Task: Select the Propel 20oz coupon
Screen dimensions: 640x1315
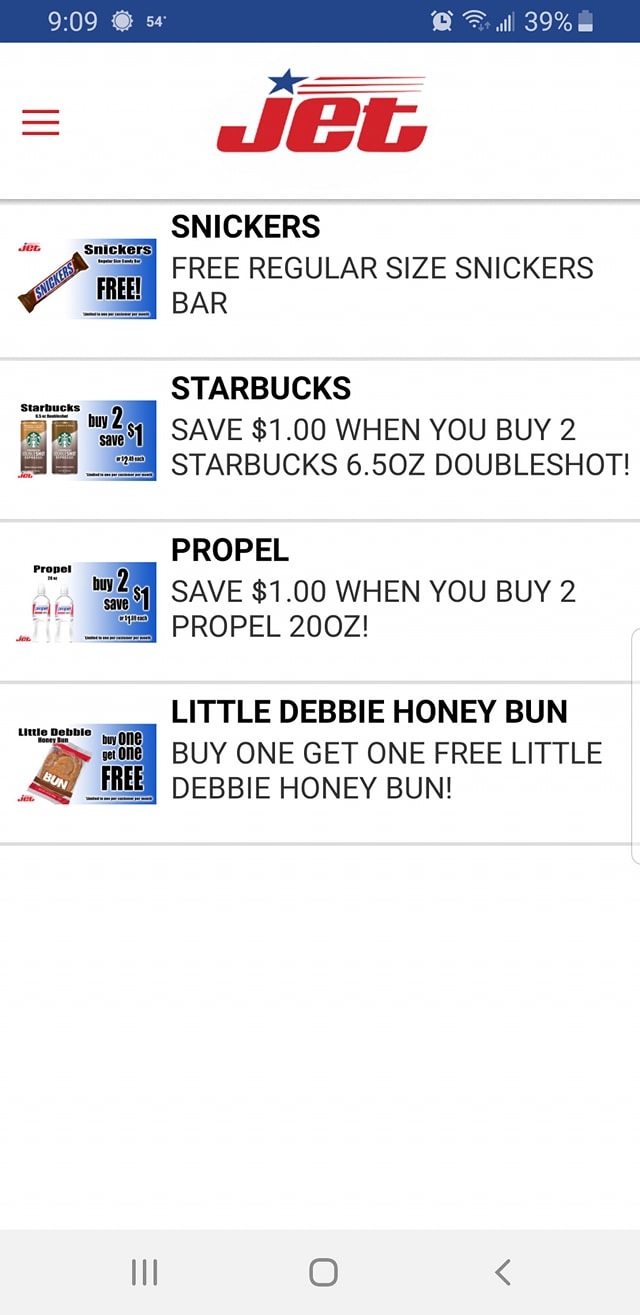Action: [x=320, y=601]
